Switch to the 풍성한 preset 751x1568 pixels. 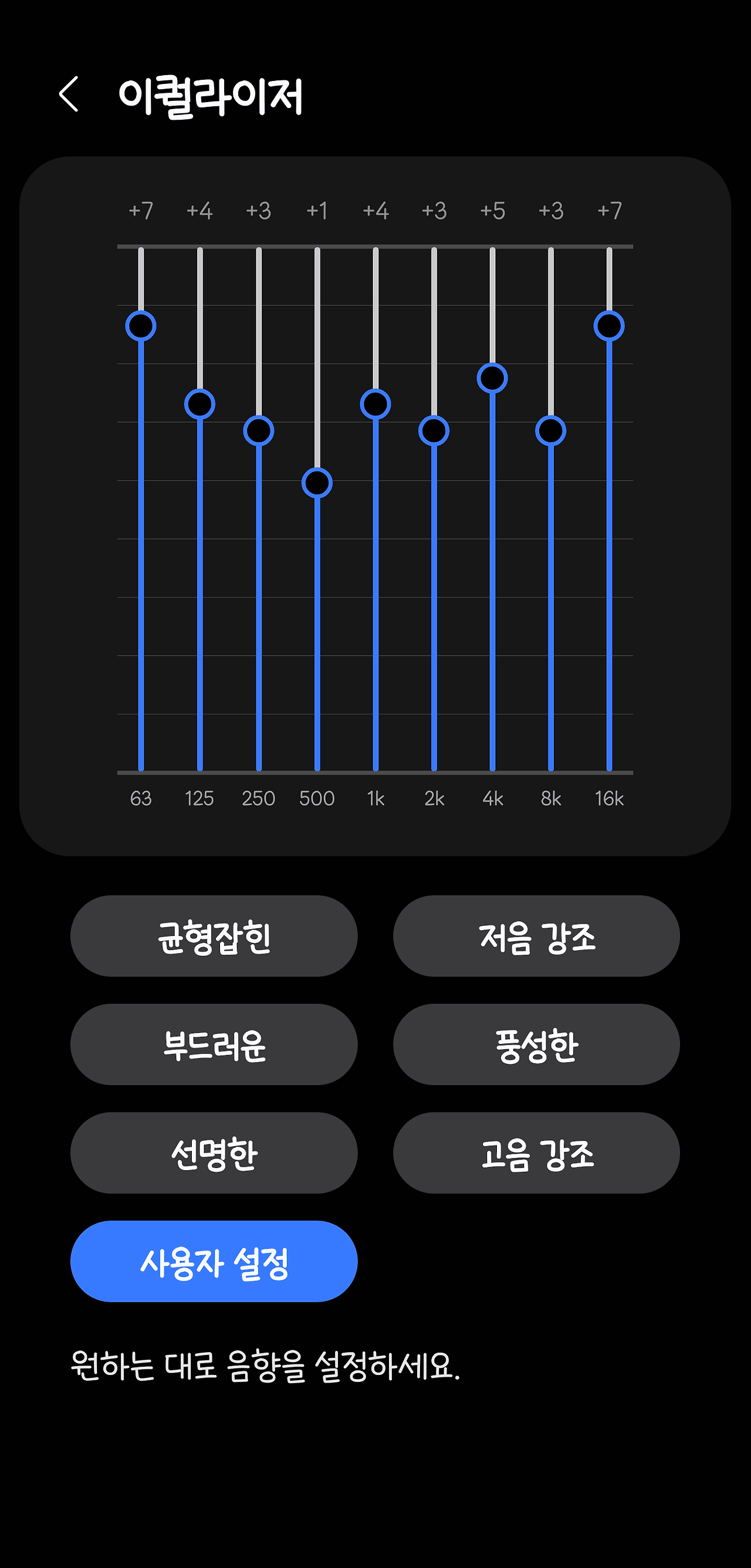point(536,1044)
